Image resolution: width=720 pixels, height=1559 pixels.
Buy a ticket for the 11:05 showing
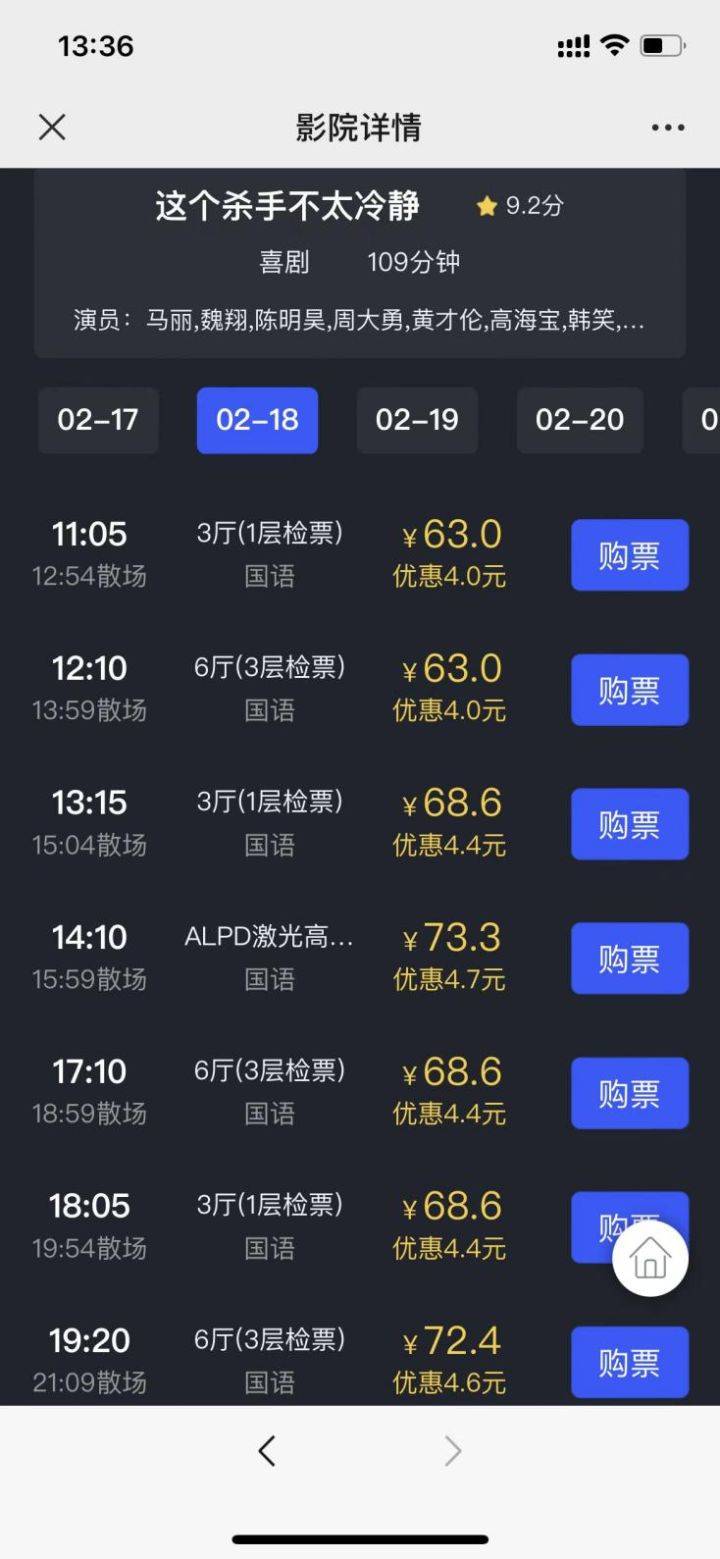click(x=629, y=555)
